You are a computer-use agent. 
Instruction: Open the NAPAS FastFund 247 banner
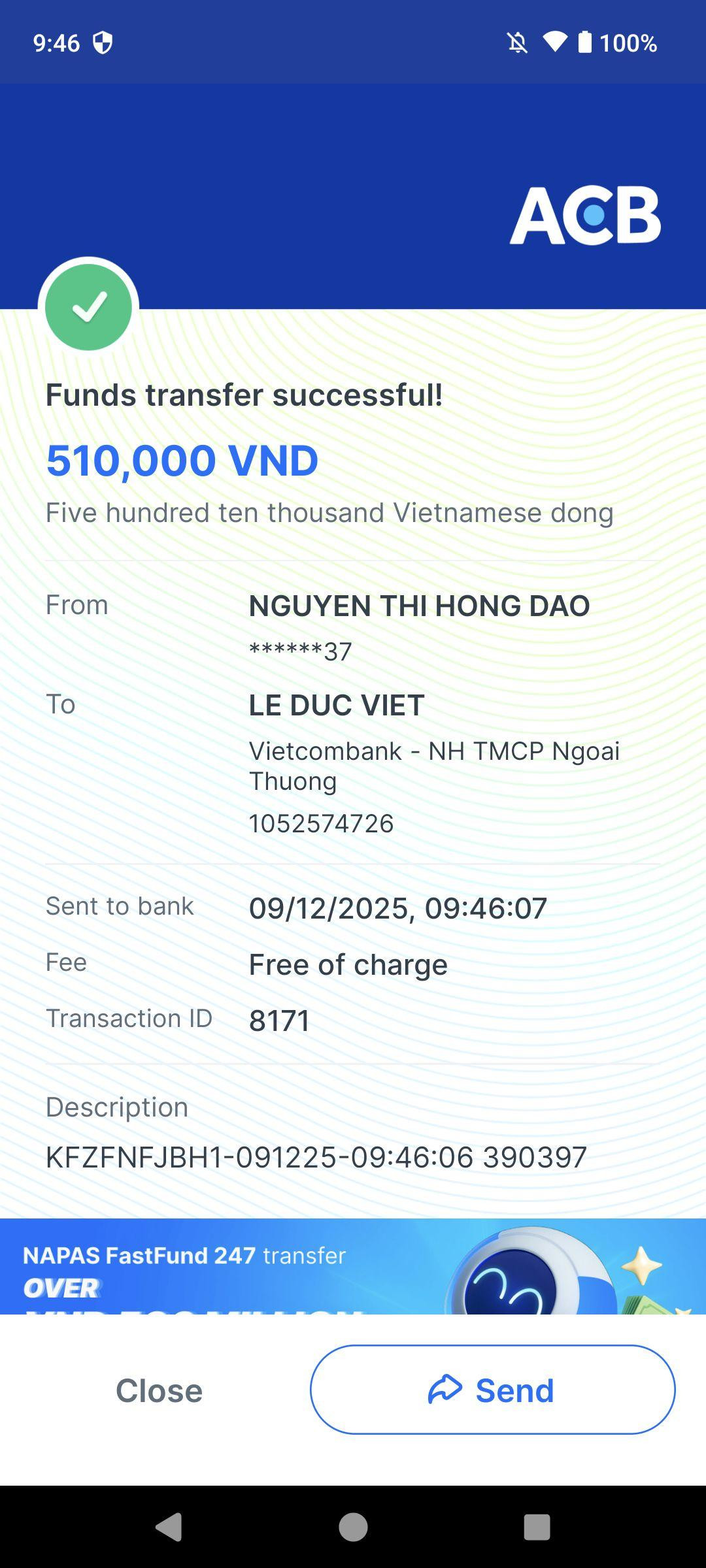coord(353,1266)
